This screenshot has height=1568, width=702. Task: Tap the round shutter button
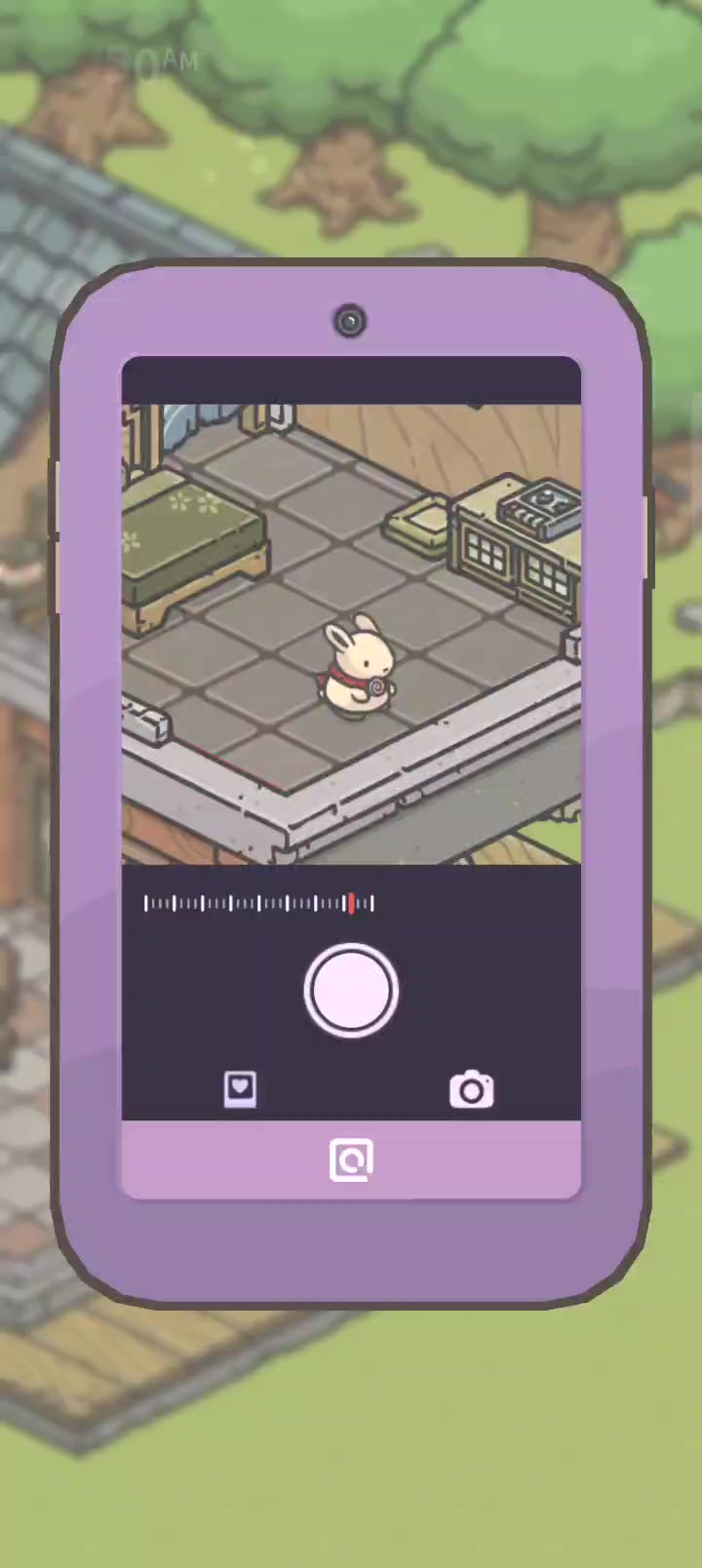click(351, 991)
